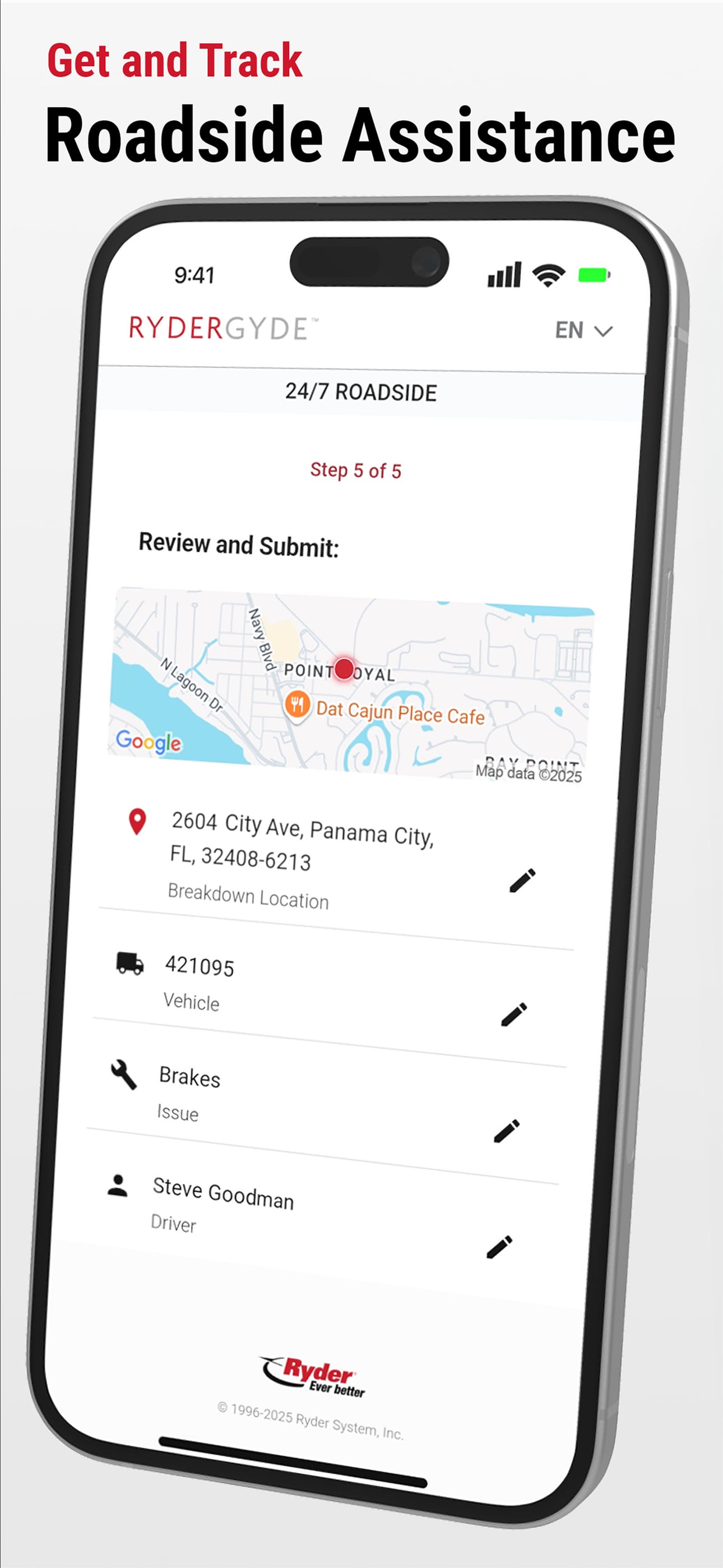Click the red map marker near Point Royal
Viewport: 723px width, 1568px height.
[345, 668]
